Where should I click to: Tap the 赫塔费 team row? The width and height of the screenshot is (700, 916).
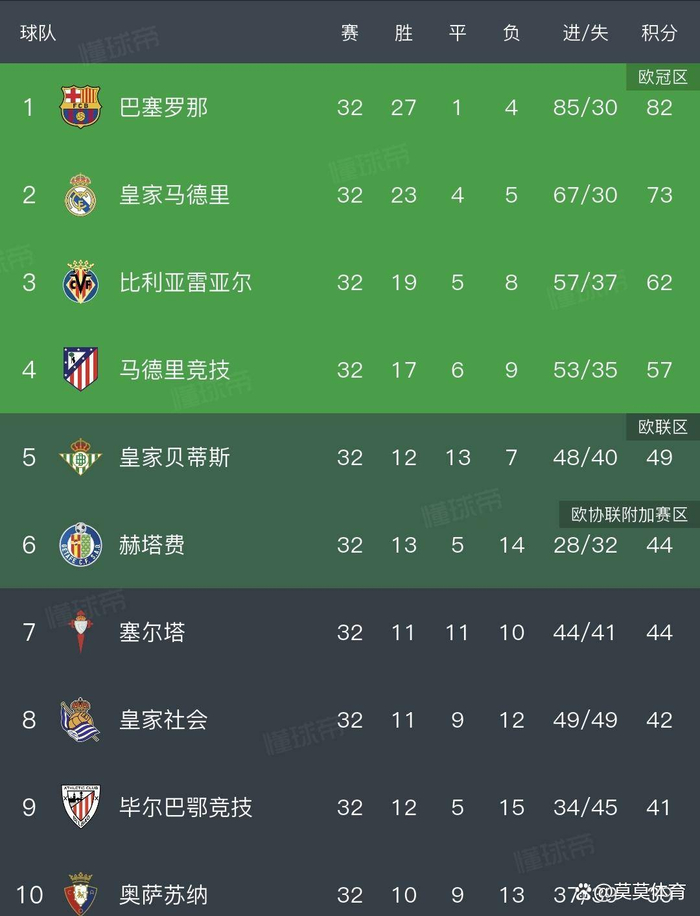[x=350, y=545]
